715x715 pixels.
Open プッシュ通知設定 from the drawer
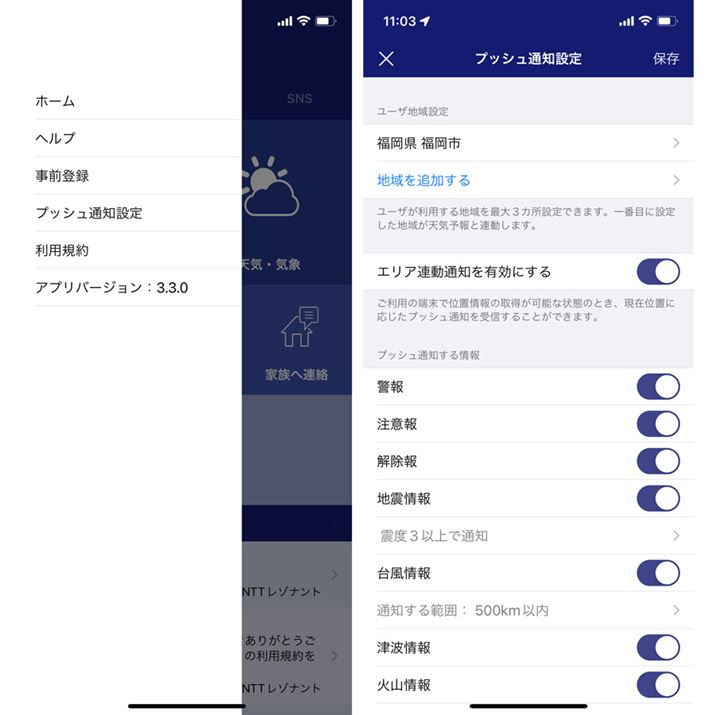point(88,213)
